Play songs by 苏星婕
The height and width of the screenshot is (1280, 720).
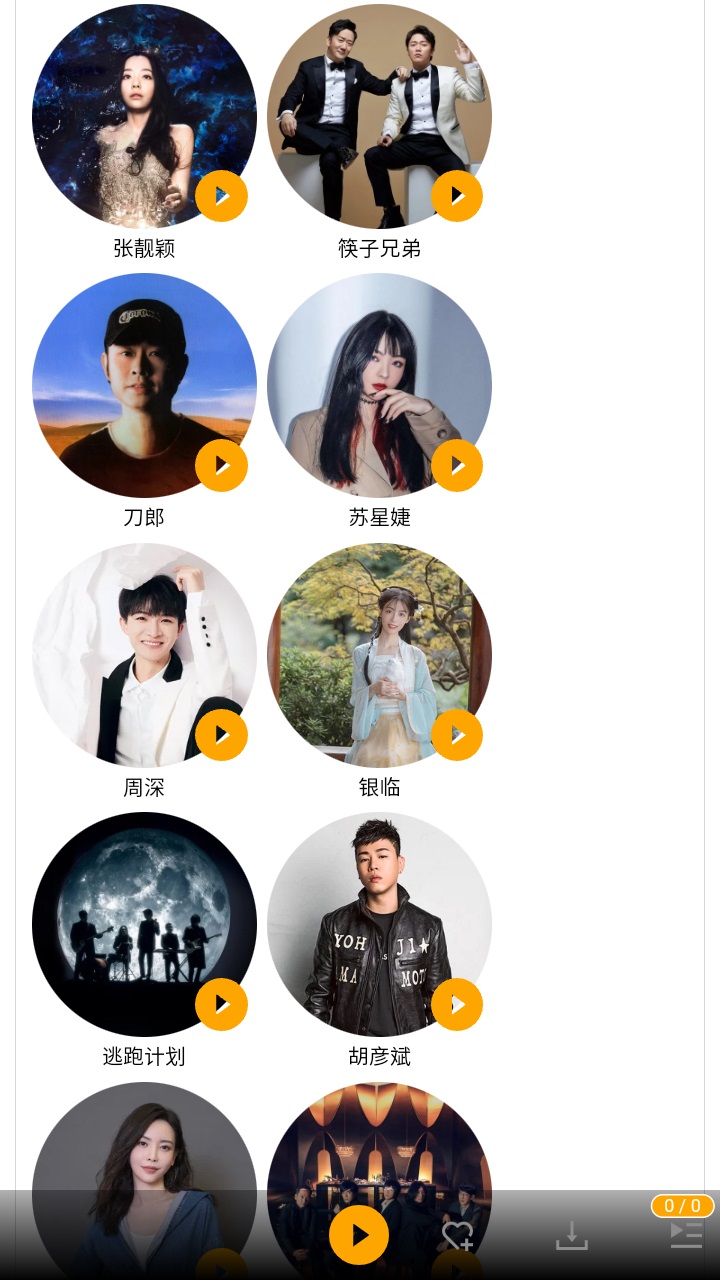click(456, 464)
